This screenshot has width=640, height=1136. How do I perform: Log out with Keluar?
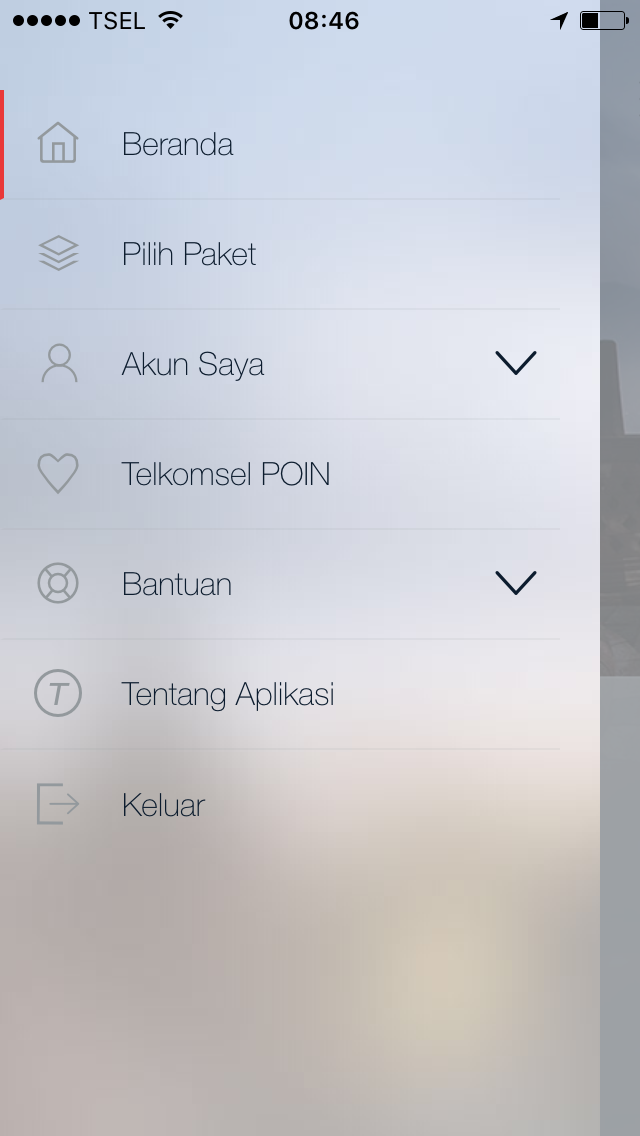click(163, 805)
